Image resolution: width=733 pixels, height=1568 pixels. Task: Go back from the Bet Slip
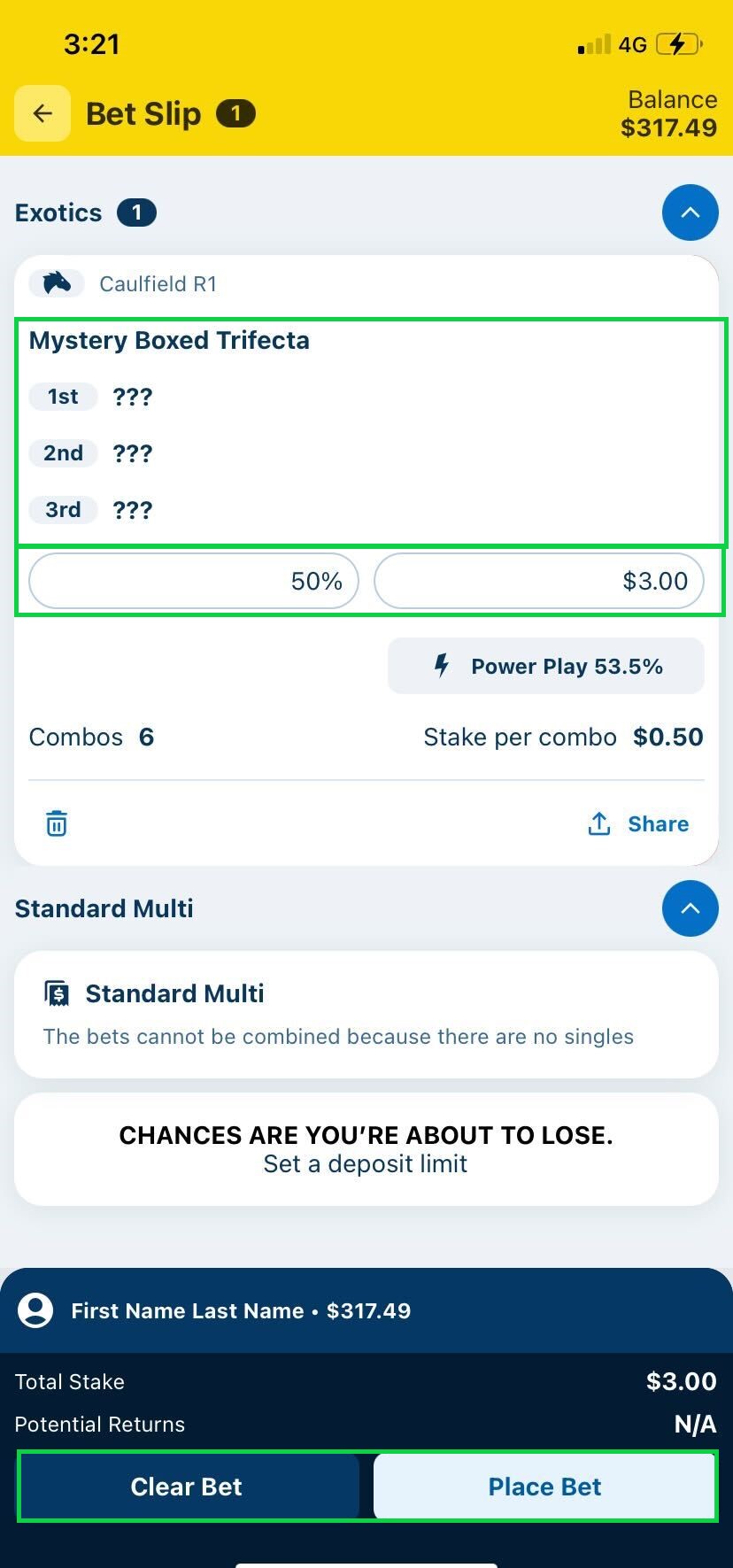[42, 113]
